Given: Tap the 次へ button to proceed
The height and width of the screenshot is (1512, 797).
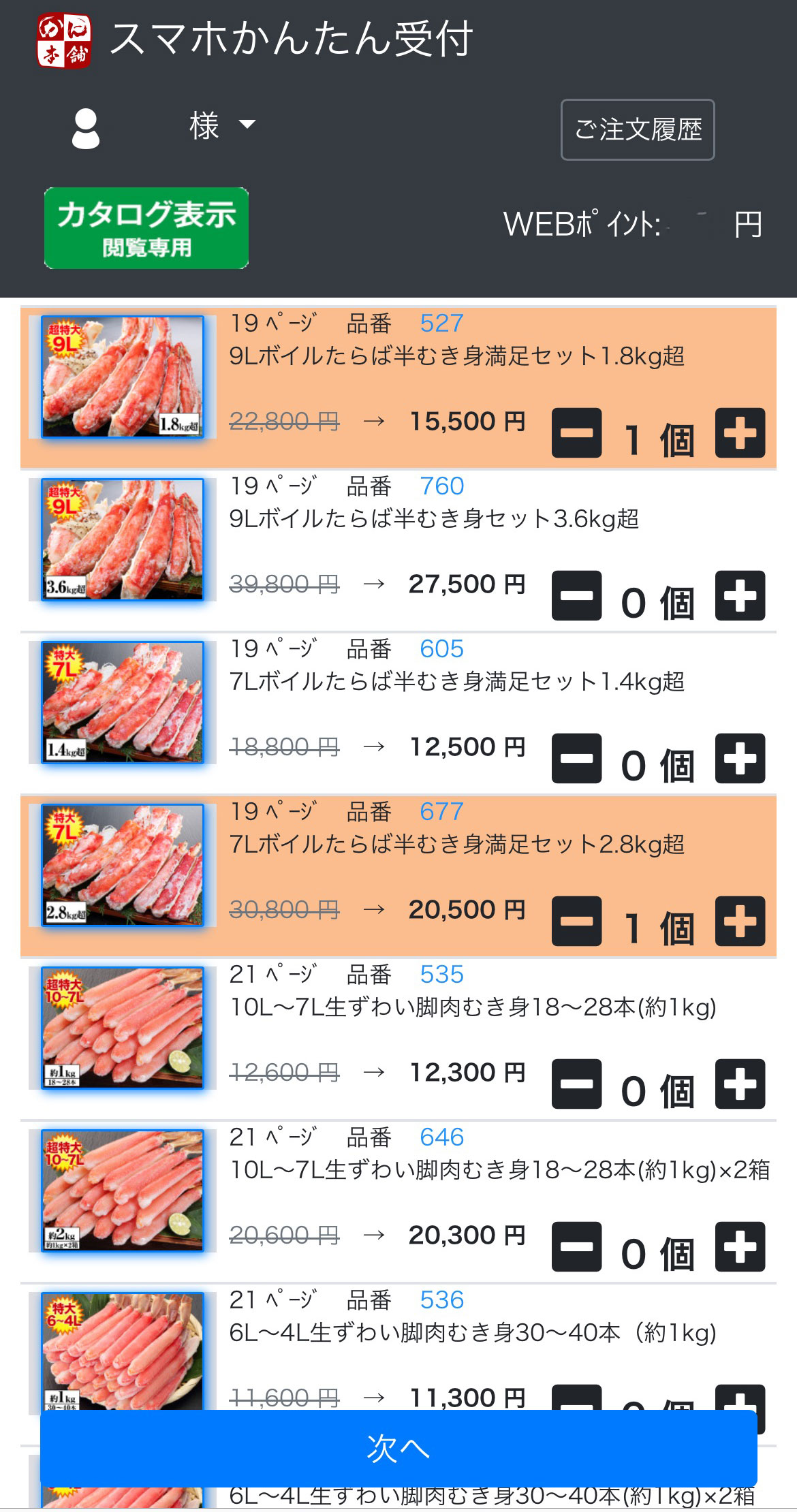Looking at the screenshot, I should [x=398, y=1448].
